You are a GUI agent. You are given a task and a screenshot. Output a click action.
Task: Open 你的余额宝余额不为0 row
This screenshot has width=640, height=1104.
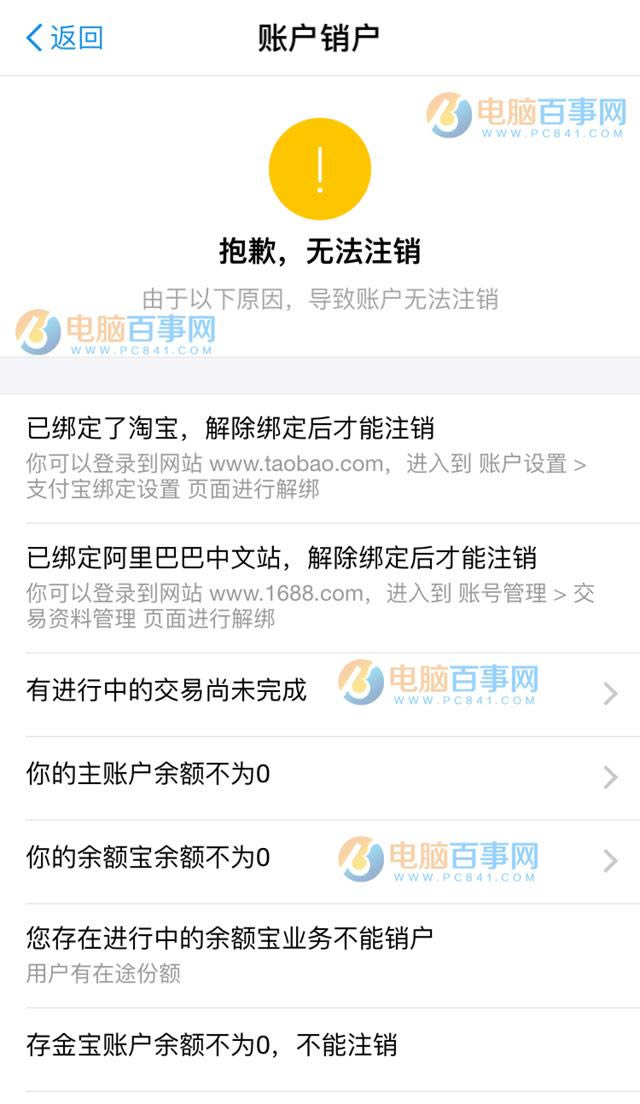click(320, 859)
